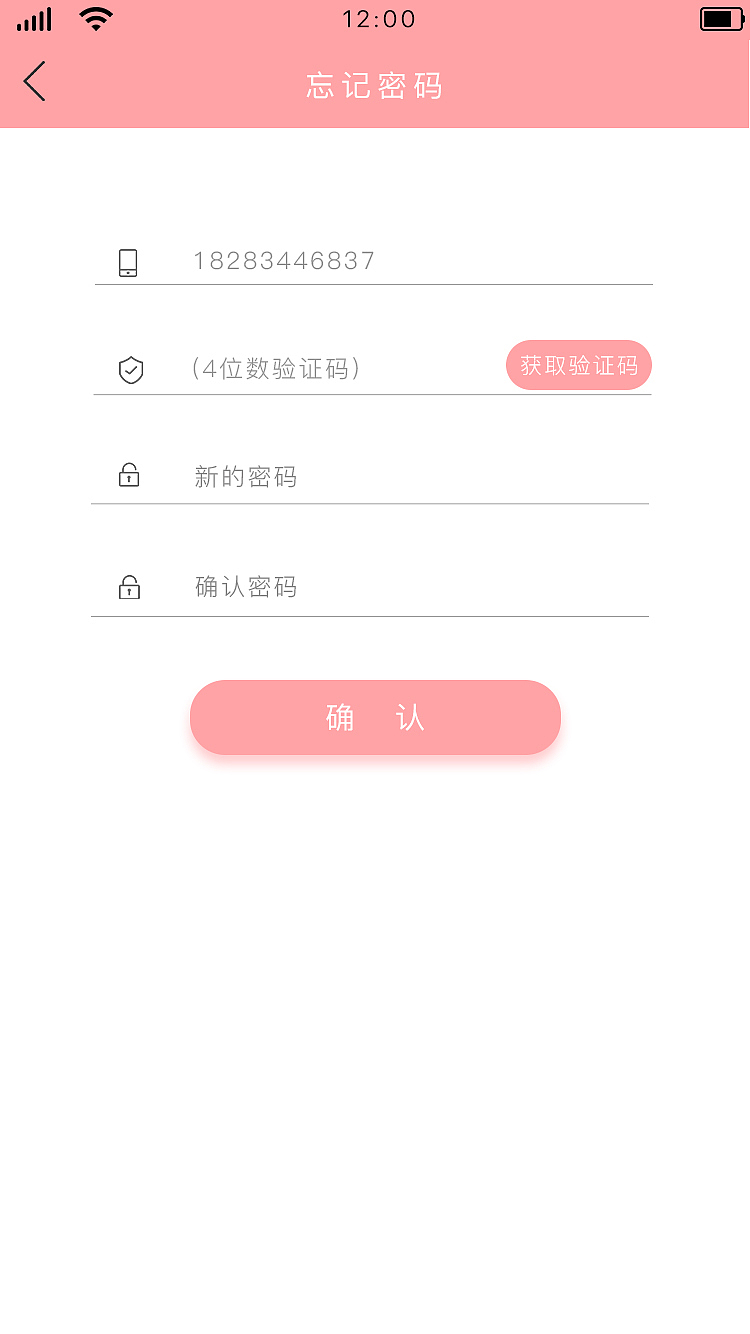Click the battery indicator in the status bar

[x=720, y=18]
